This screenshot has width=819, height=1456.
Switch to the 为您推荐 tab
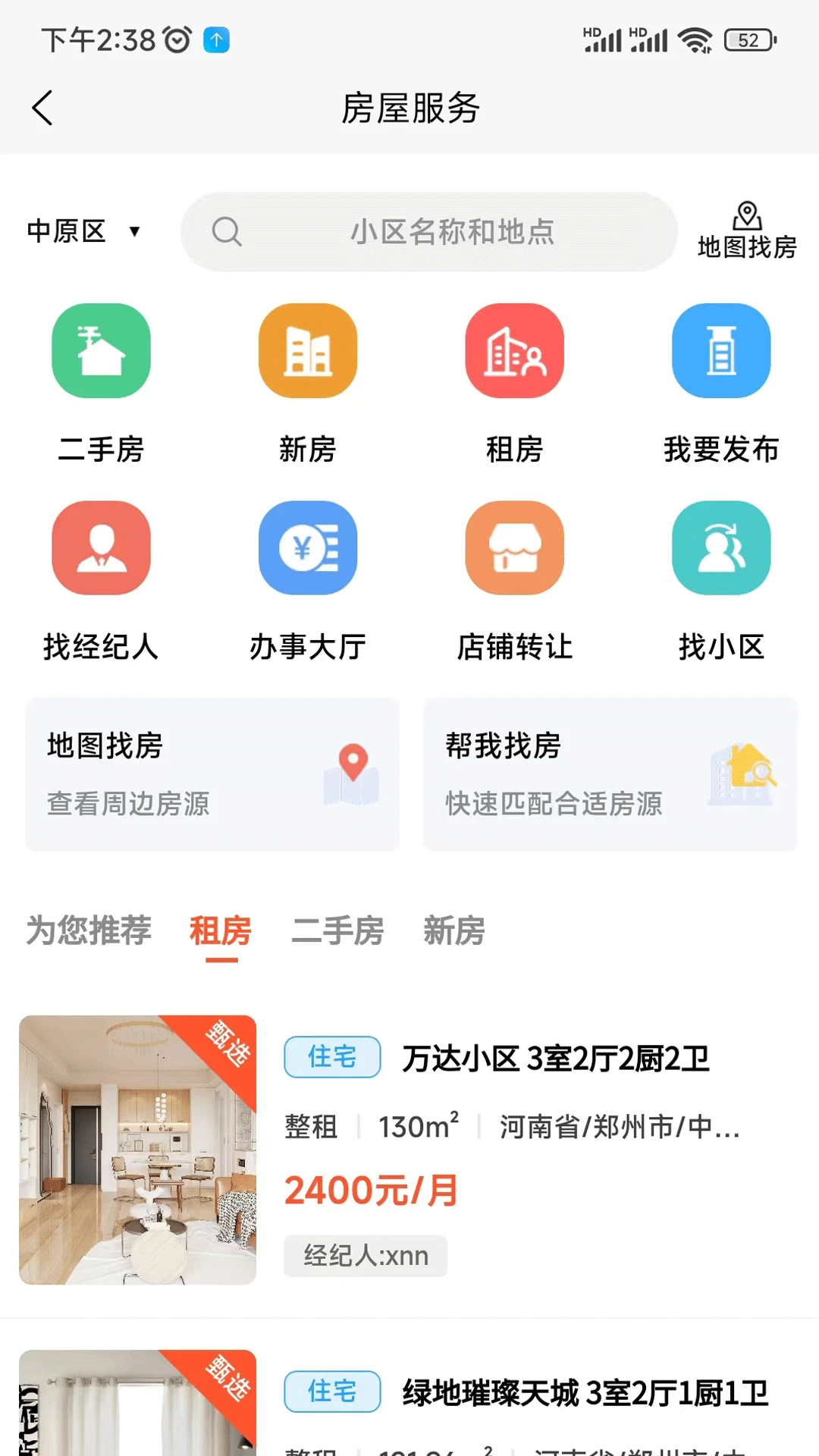pos(89,932)
